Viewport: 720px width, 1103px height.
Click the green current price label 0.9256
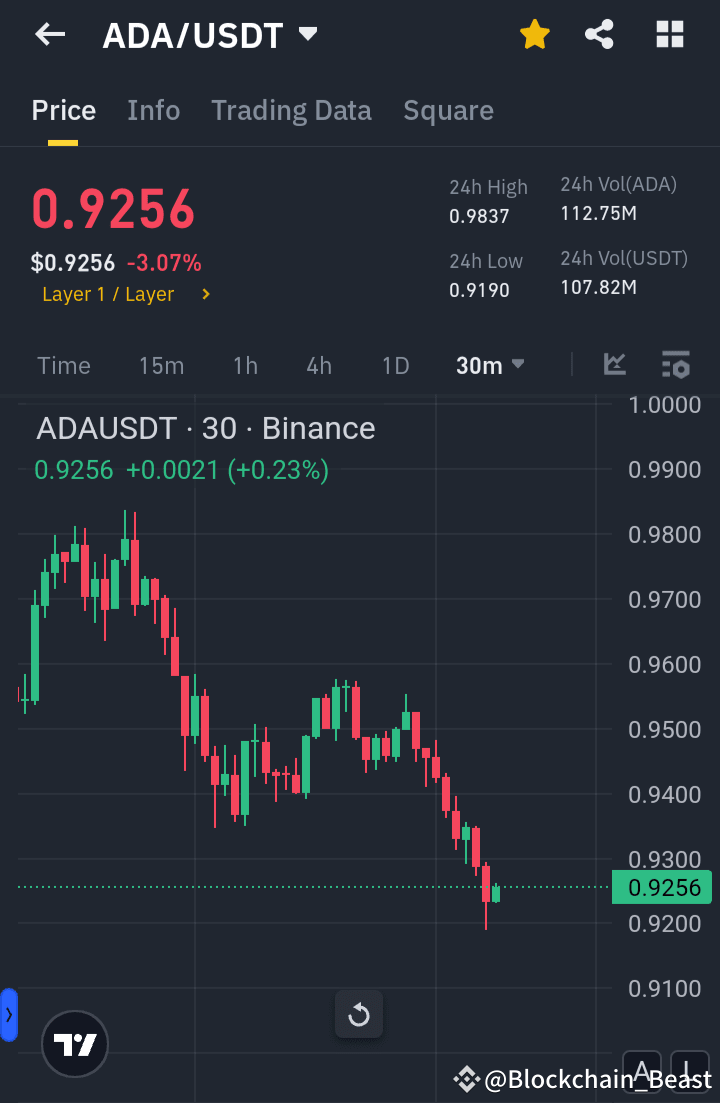[x=661, y=887]
